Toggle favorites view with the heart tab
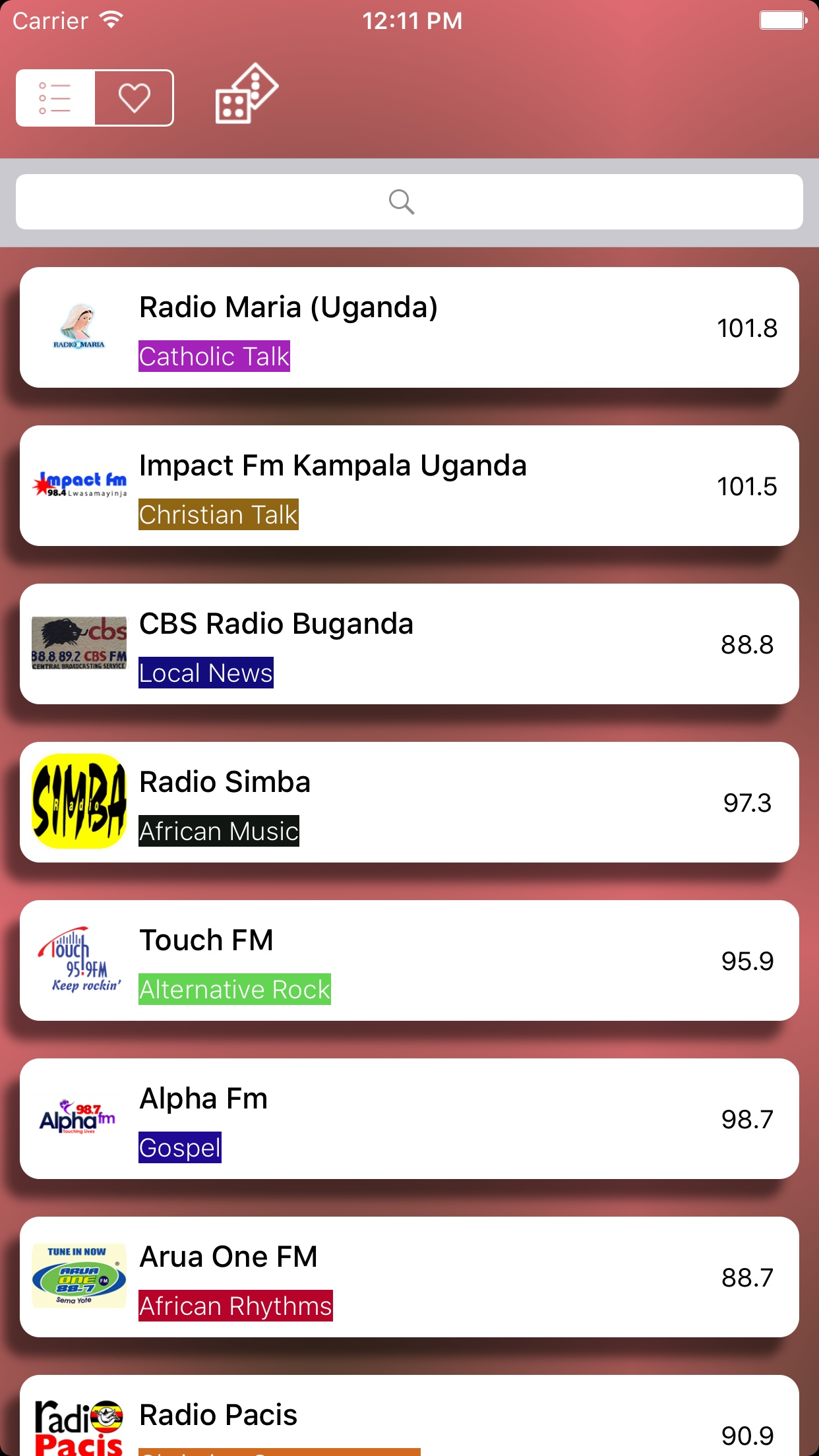Image resolution: width=819 pixels, height=1456 pixels. point(134,98)
